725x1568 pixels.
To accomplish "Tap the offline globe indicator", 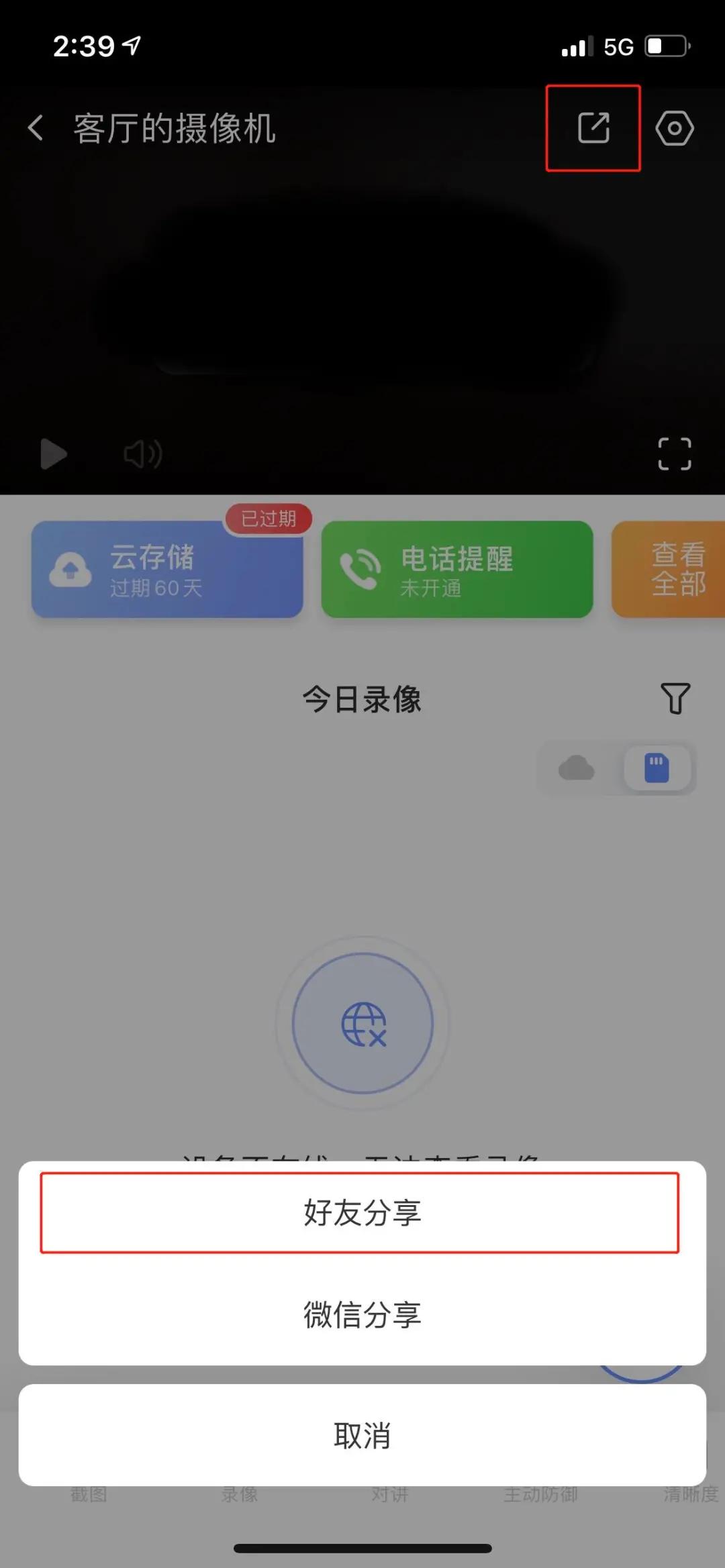I will [x=362, y=1022].
